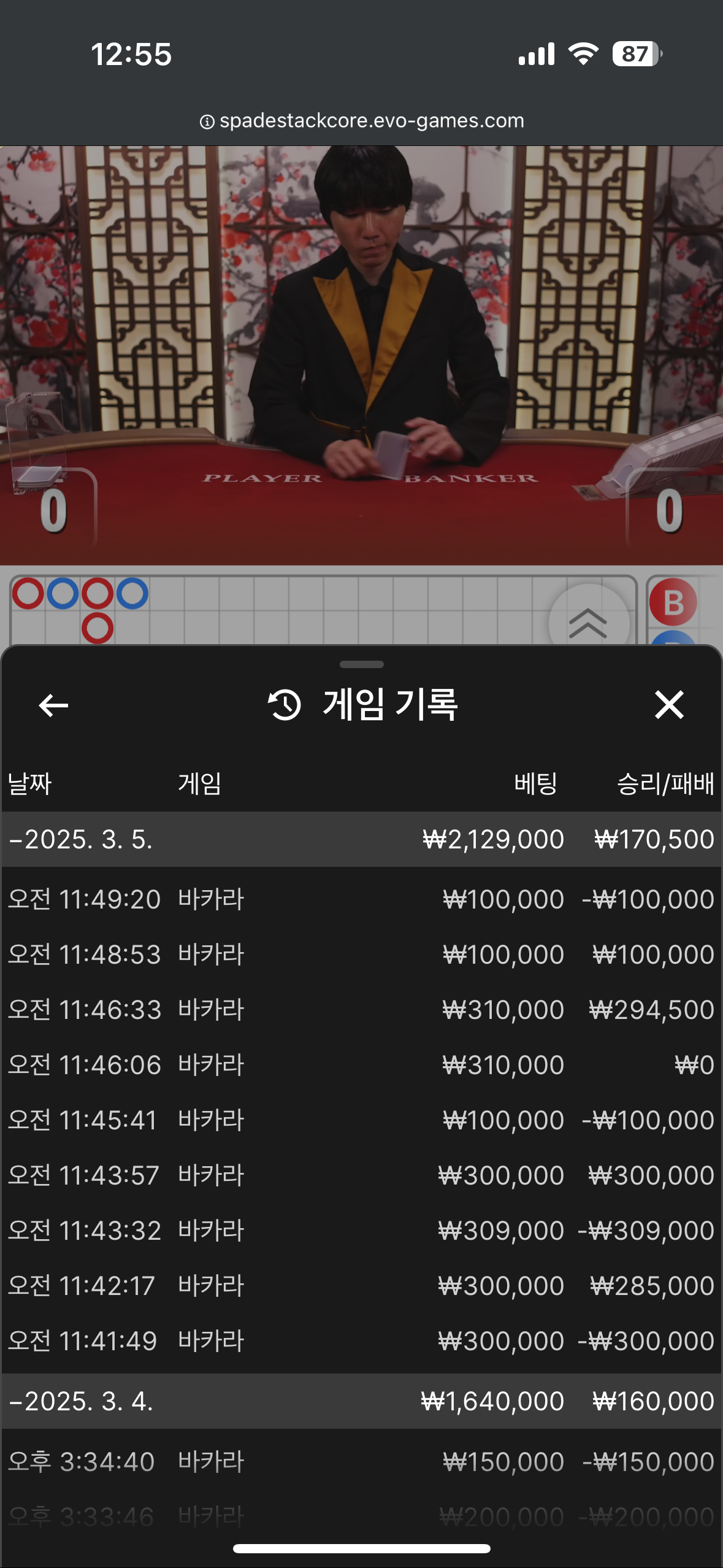Open the 오전 11:46:33 바카라 record
723x1568 pixels.
coord(361,1010)
